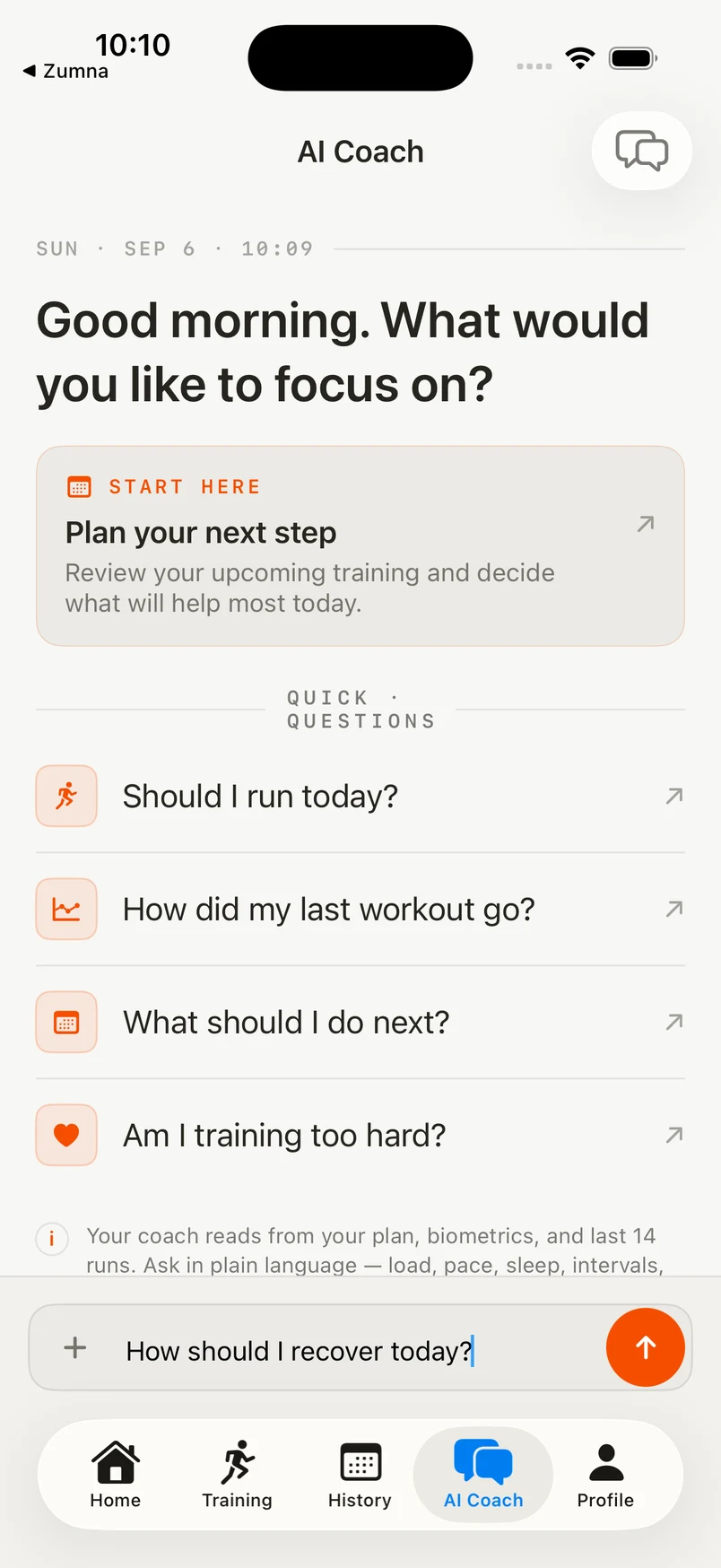Viewport: 721px width, 1568px height.
Task: Open the History tab
Action: tap(360, 1474)
